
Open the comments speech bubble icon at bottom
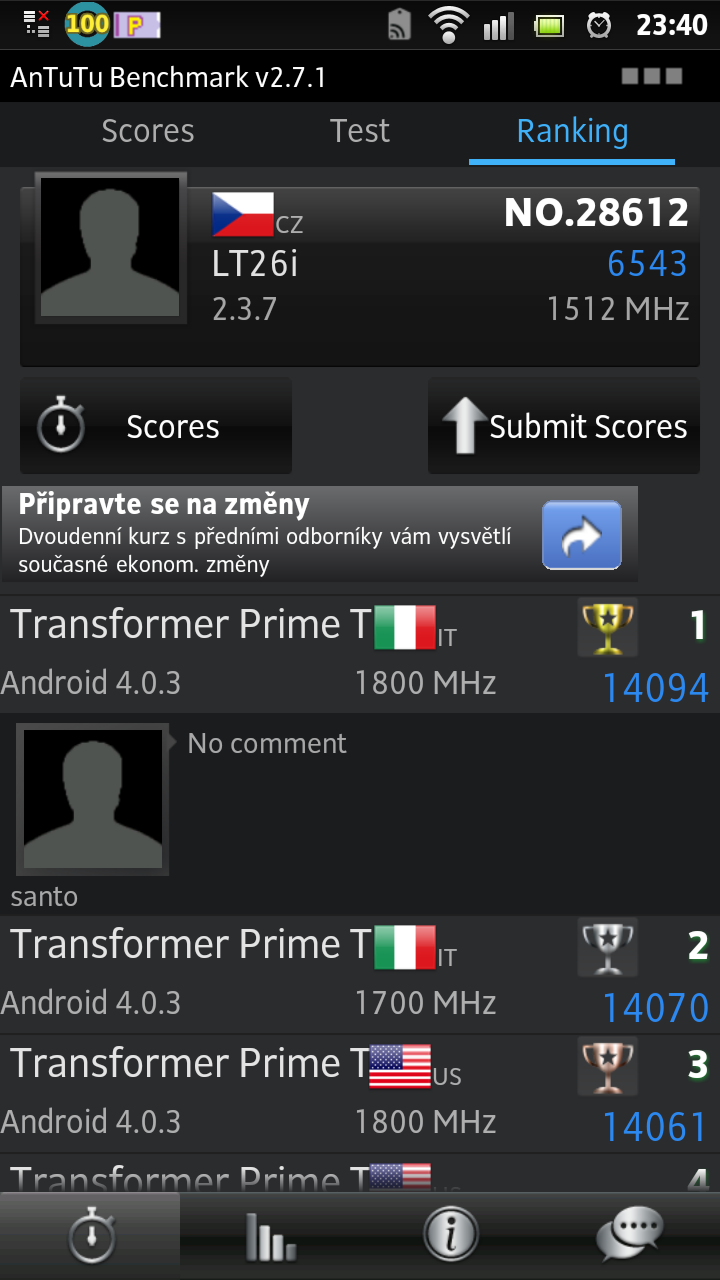(x=630, y=1232)
